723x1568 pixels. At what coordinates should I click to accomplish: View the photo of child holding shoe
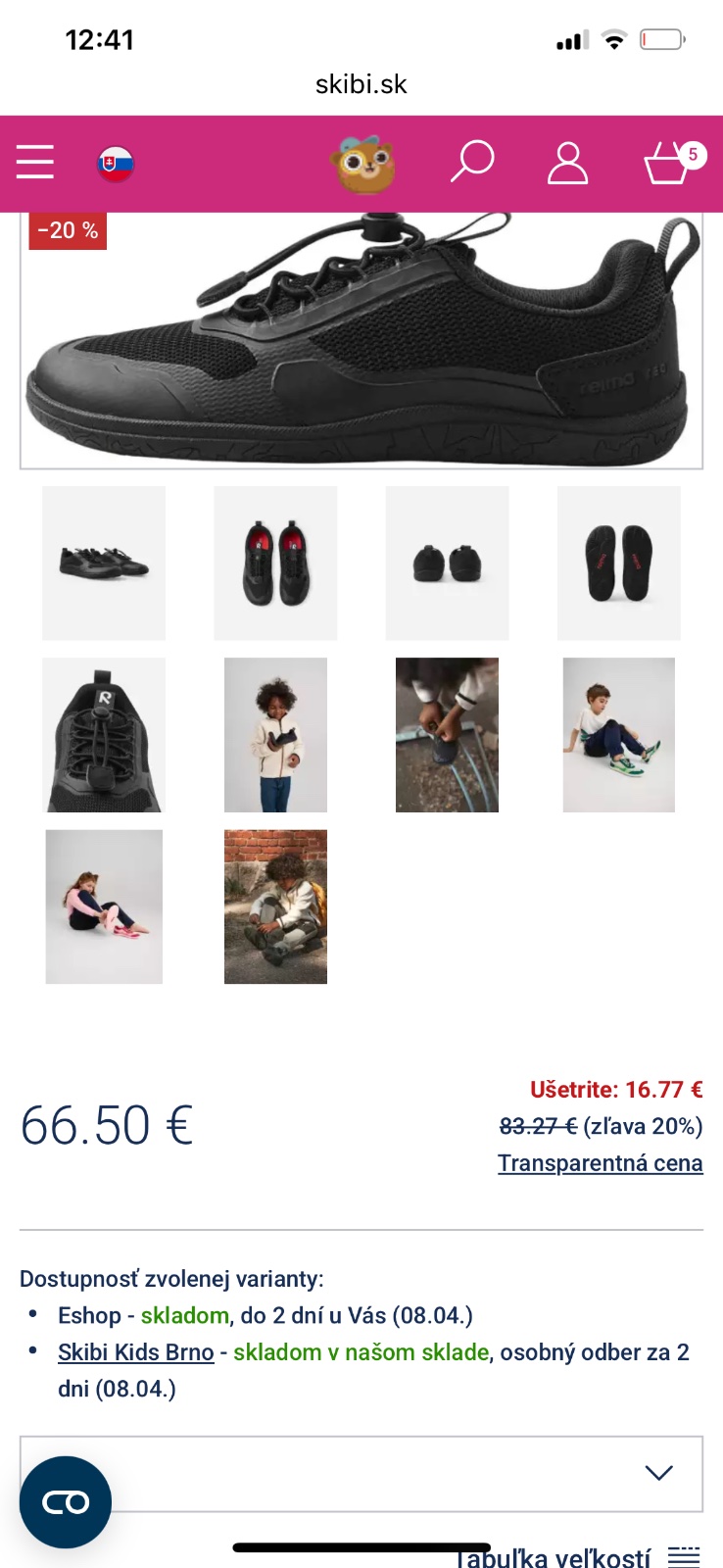pyautogui.click(x=275, y=735)
